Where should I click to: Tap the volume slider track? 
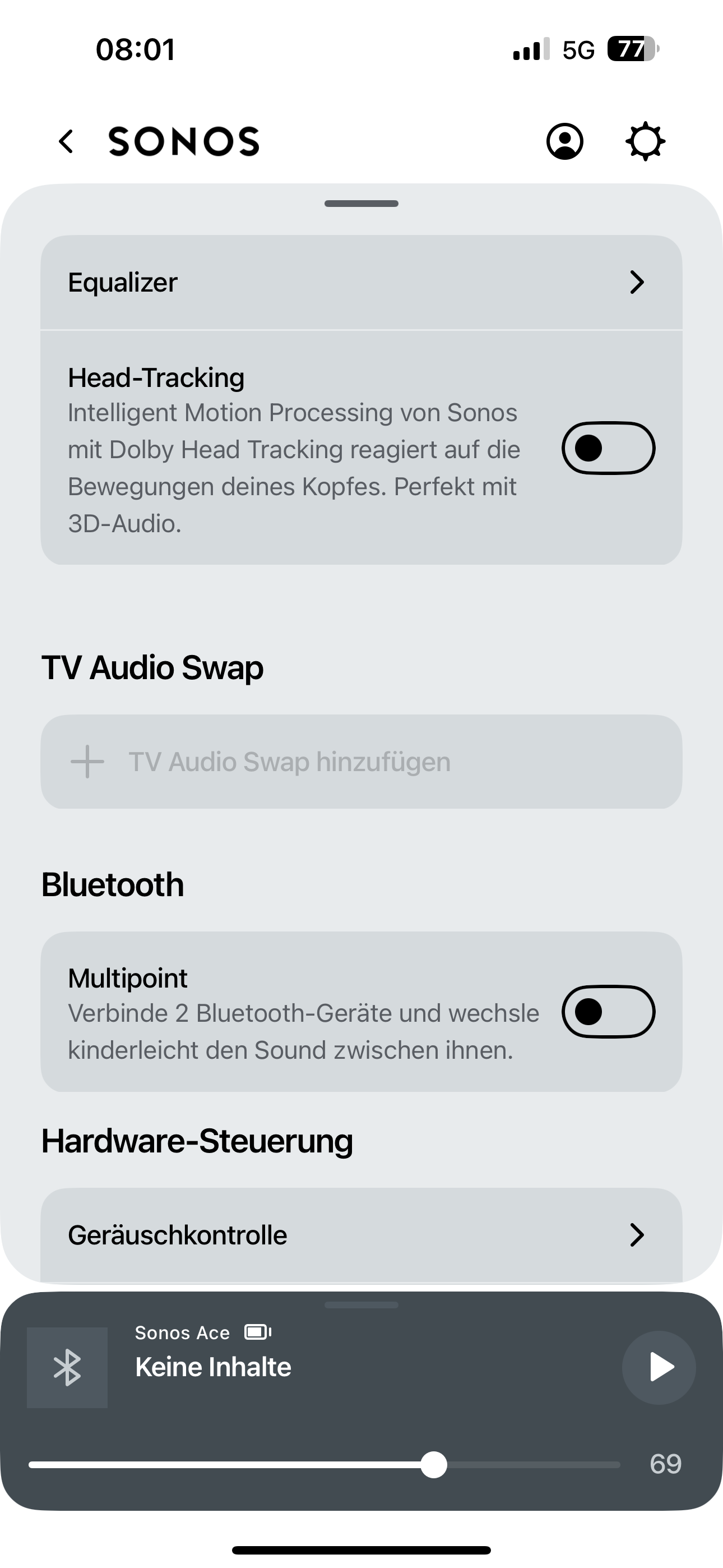[523, 1464]
